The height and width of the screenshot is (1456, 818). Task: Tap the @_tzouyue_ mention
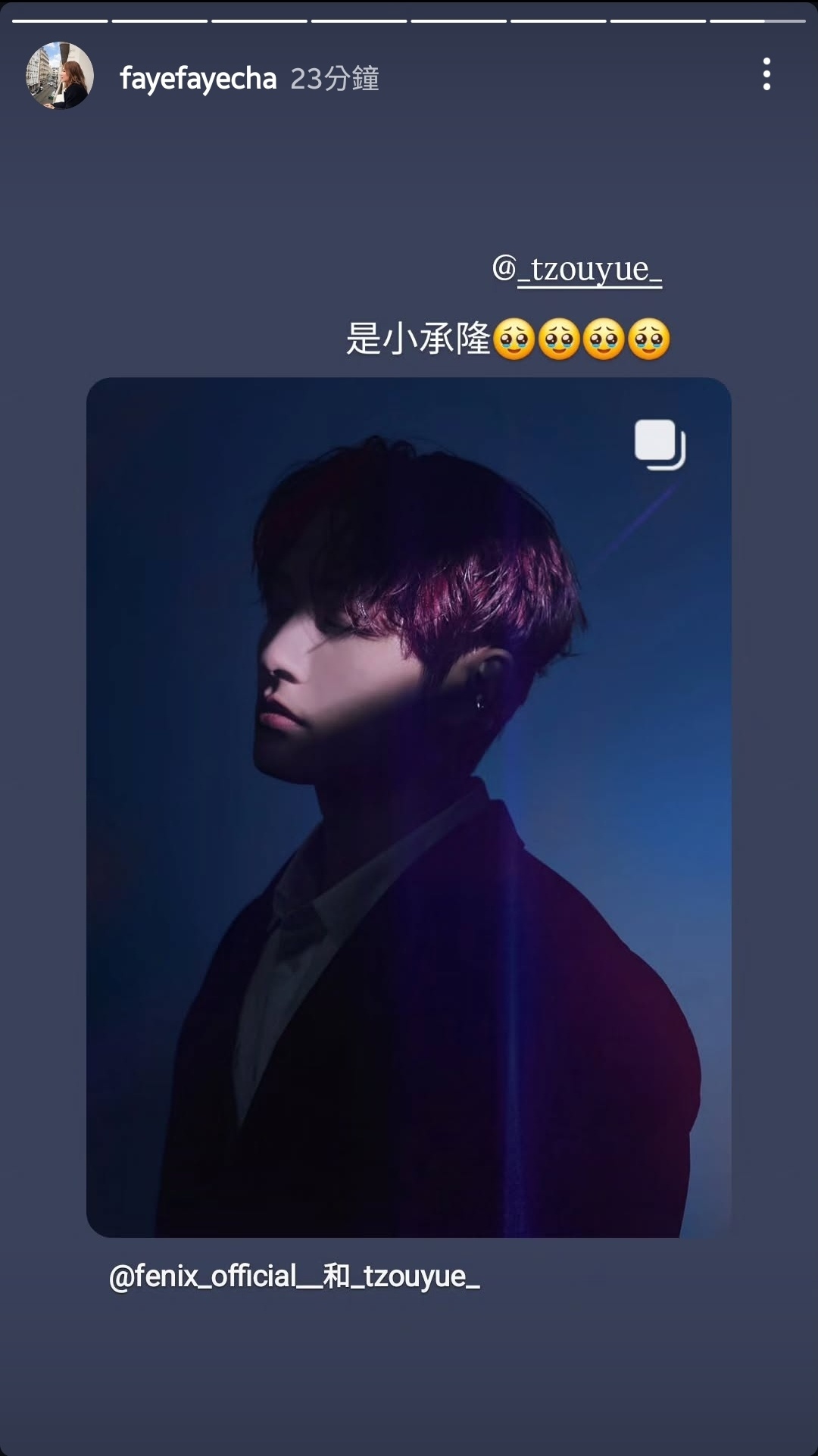(x=577, y=269)
